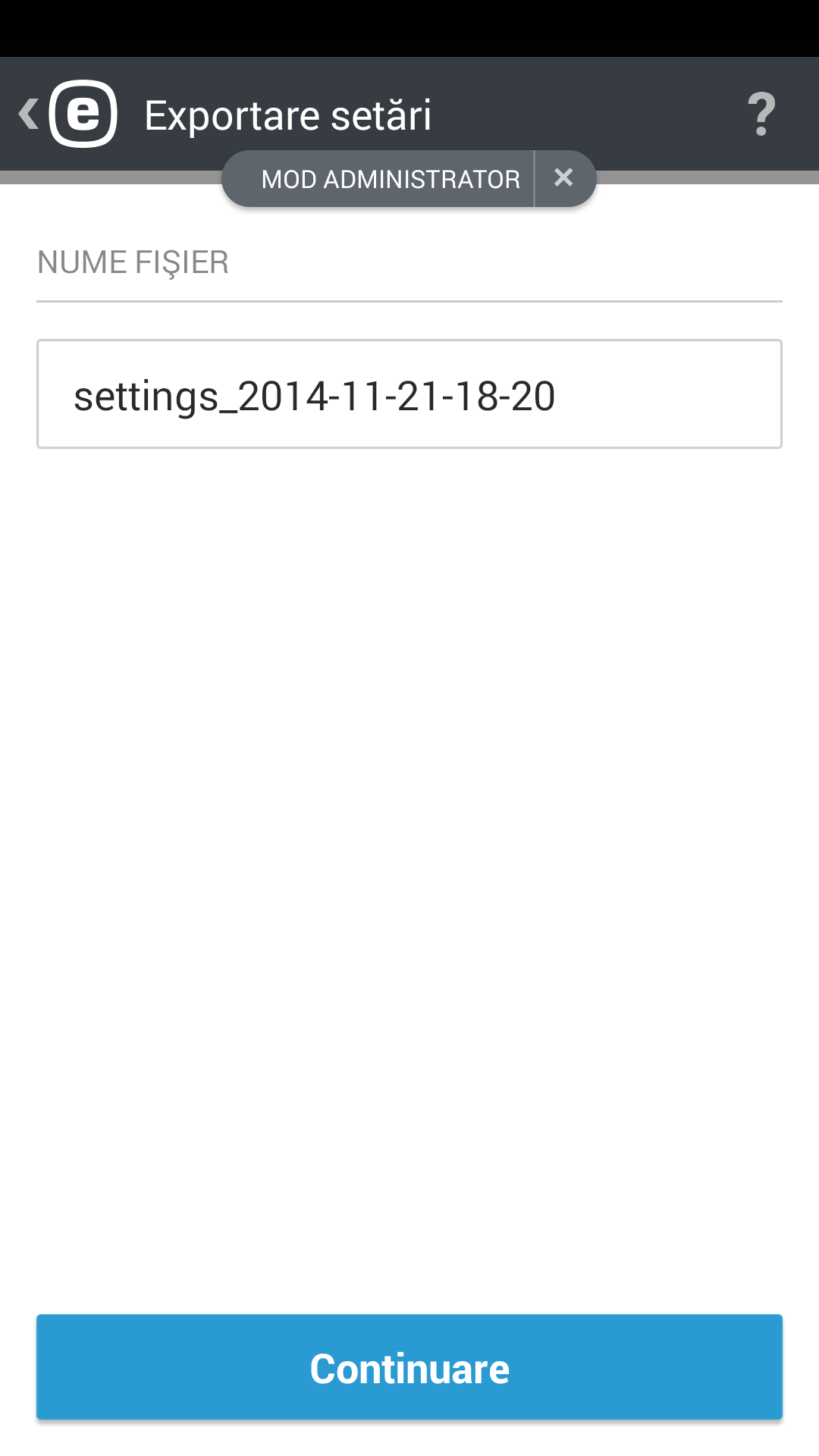This screenshot has width=819, height=1456.
Task: Tap the Continuare button
Action: (x=409, y=1367)
